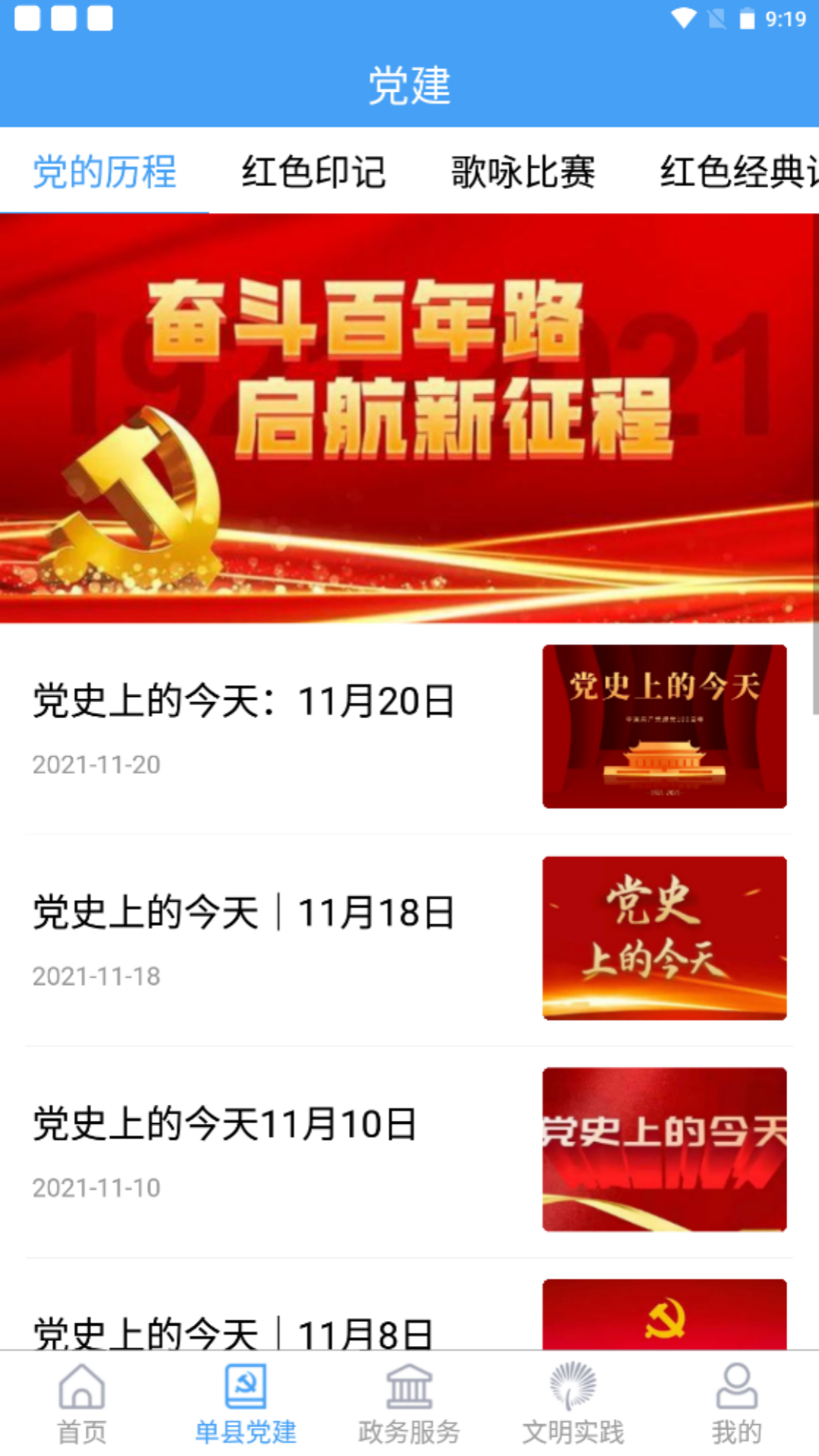Tap the 党建 page title

coord(409,85)
